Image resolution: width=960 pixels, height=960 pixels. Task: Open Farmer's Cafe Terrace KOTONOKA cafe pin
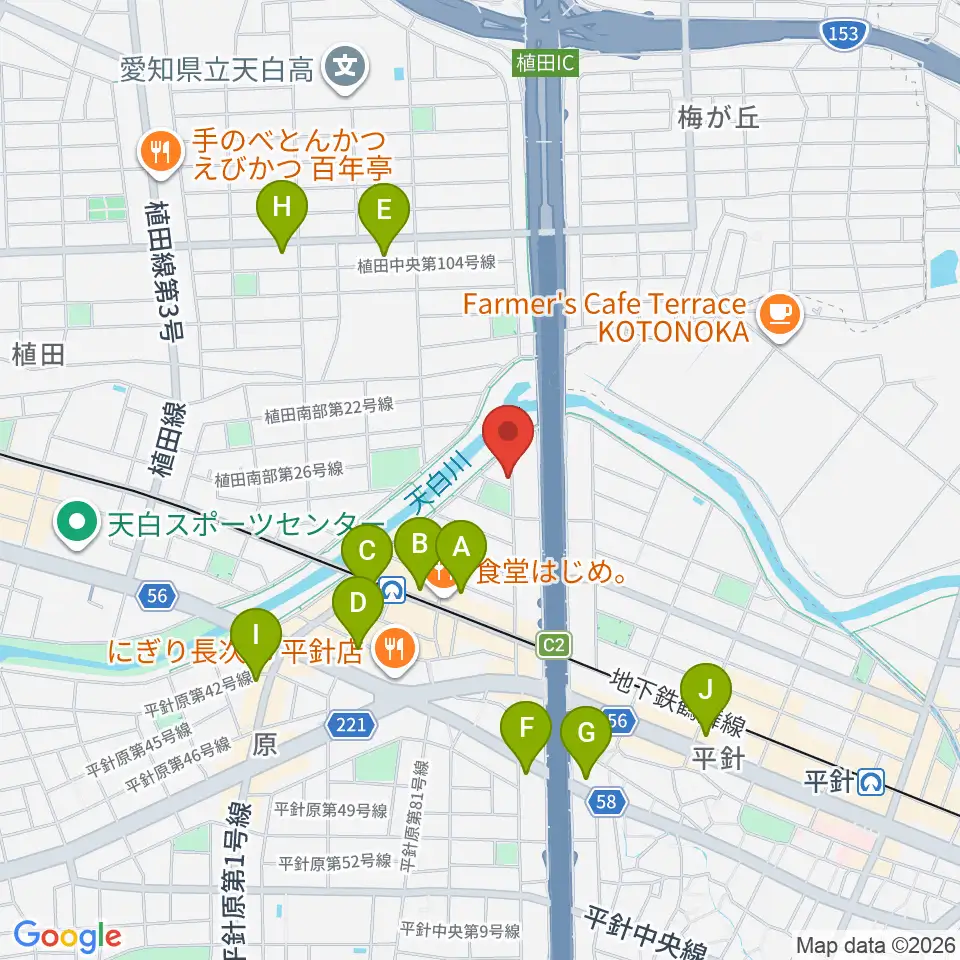pyautogui.click(x=780, y=317)
